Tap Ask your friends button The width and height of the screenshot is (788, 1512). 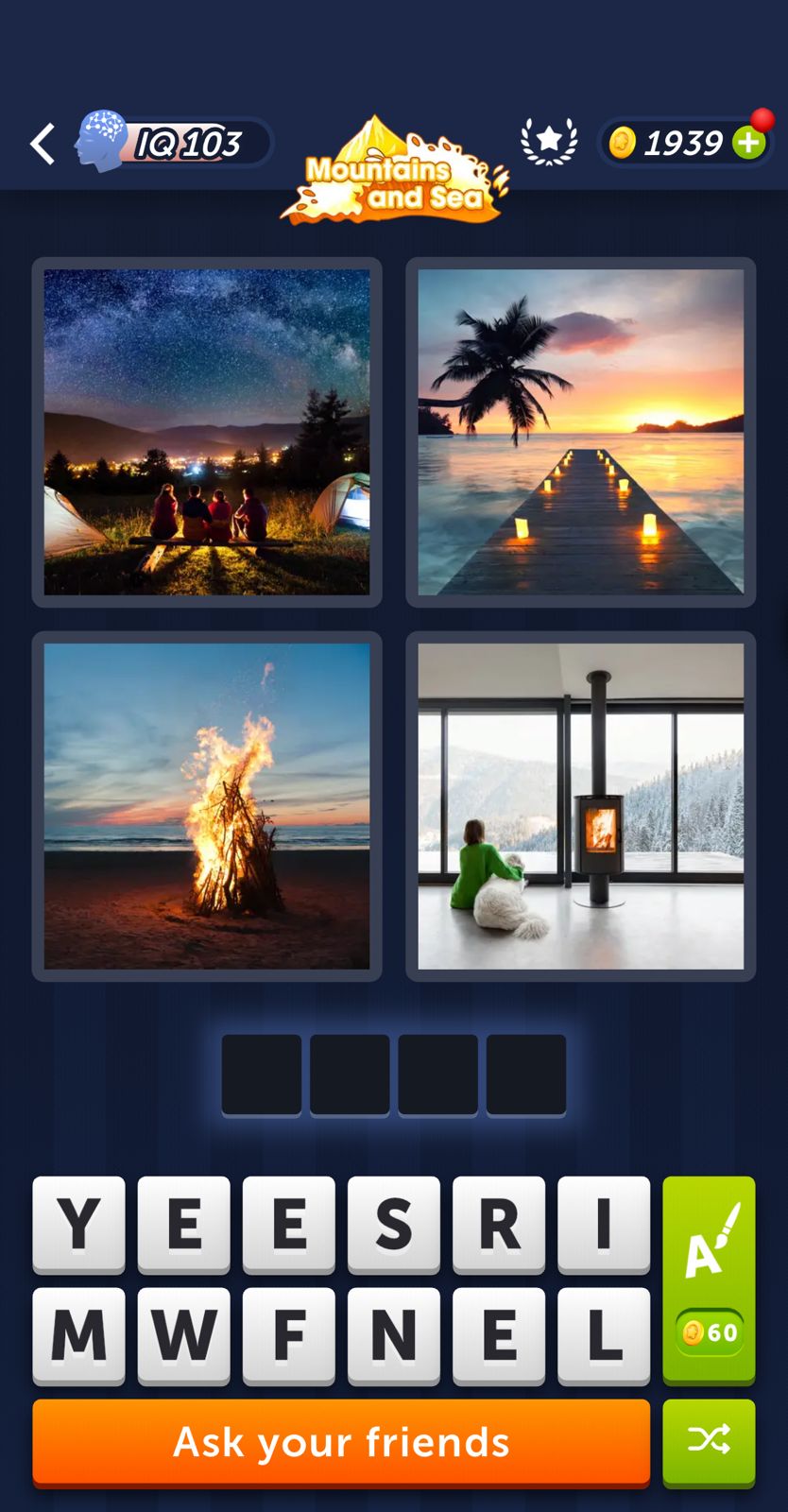click(x=341, y=1442)
